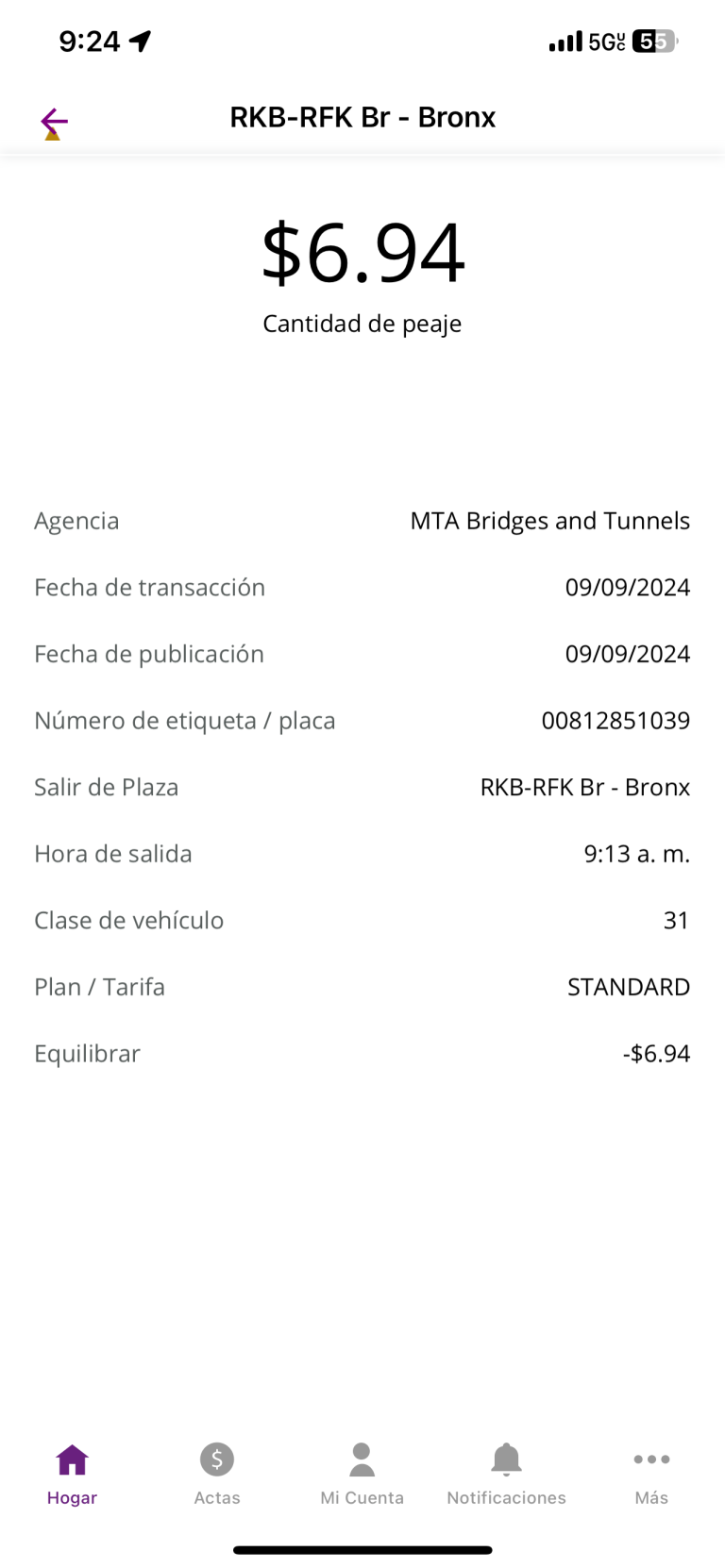Go back using the purple arrow

click(x=54, y=122)
